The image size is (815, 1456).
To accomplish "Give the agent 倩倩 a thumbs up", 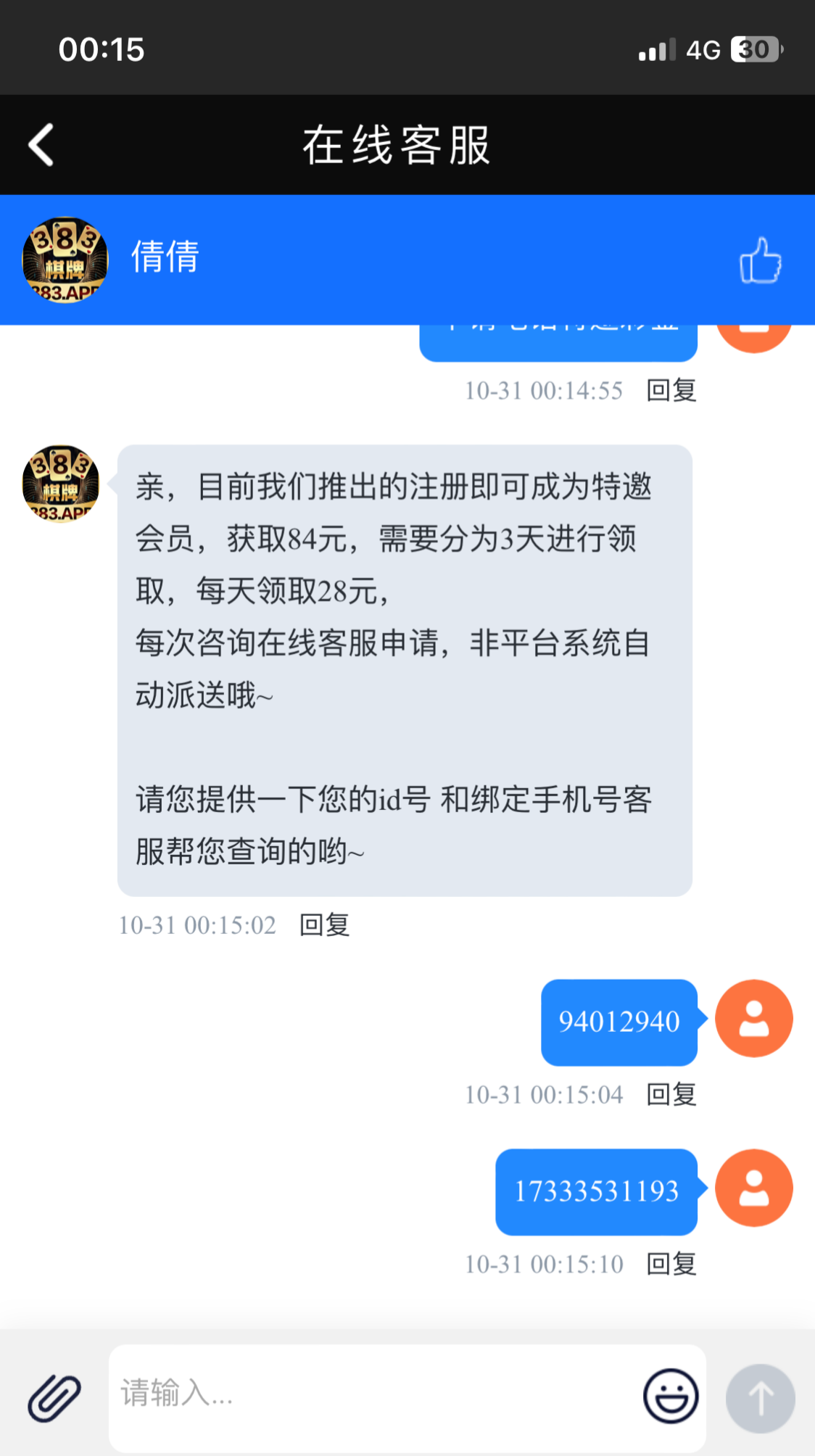I will [760, 260].
